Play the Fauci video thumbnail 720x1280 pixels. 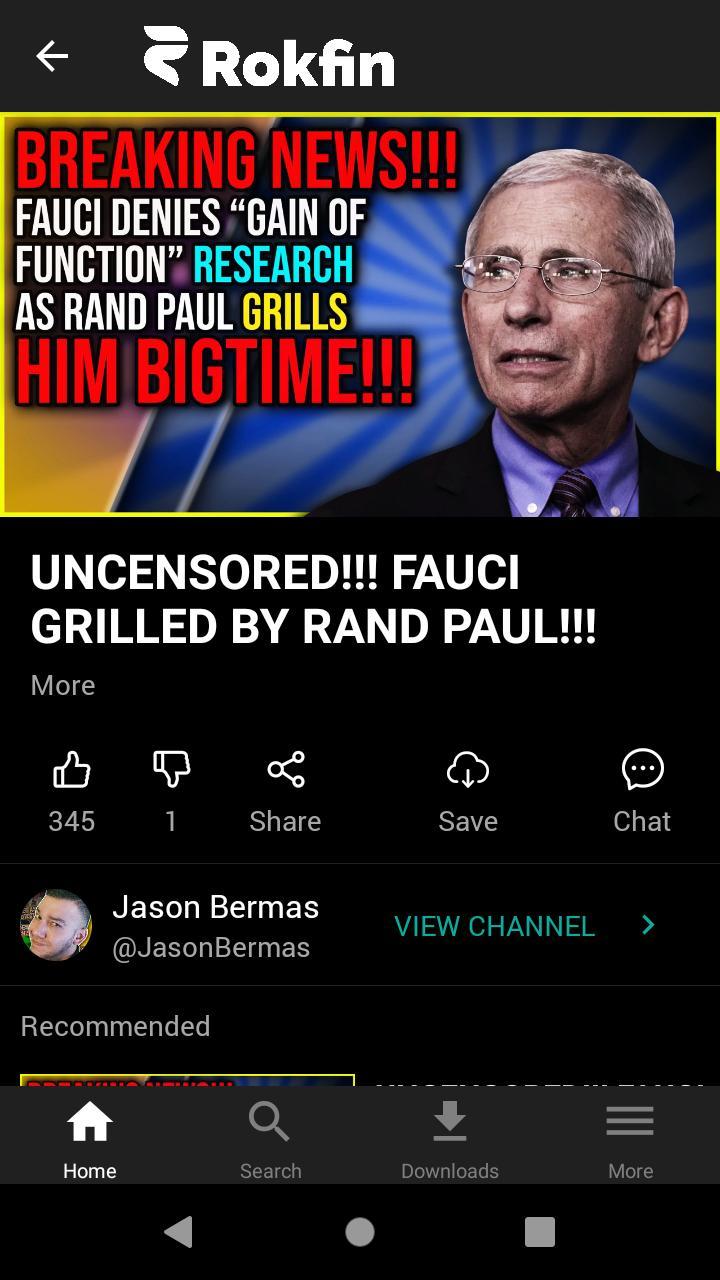pos(360,314)
